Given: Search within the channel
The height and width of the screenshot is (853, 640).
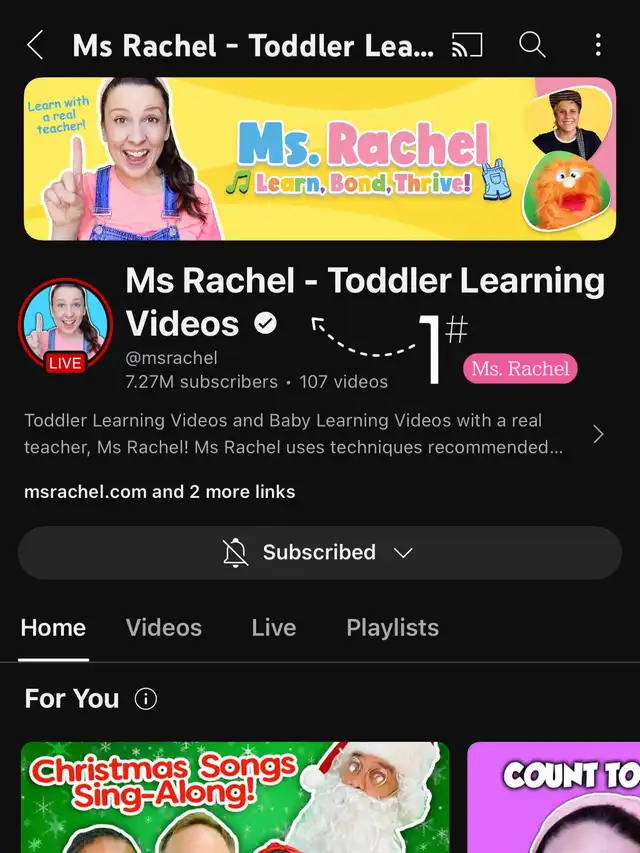Looking at the screenshot, I should coord(532,45).
